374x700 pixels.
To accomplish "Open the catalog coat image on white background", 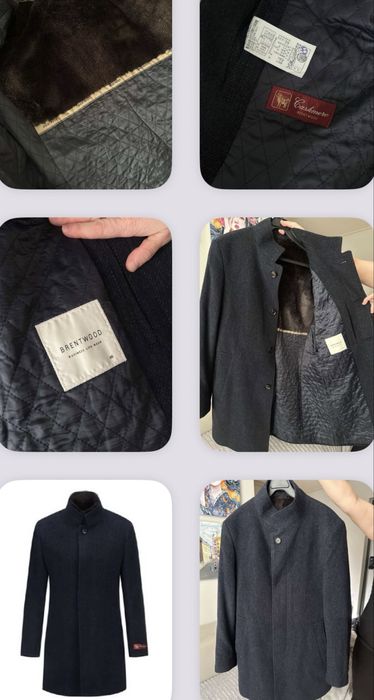I will coord(86,590).
